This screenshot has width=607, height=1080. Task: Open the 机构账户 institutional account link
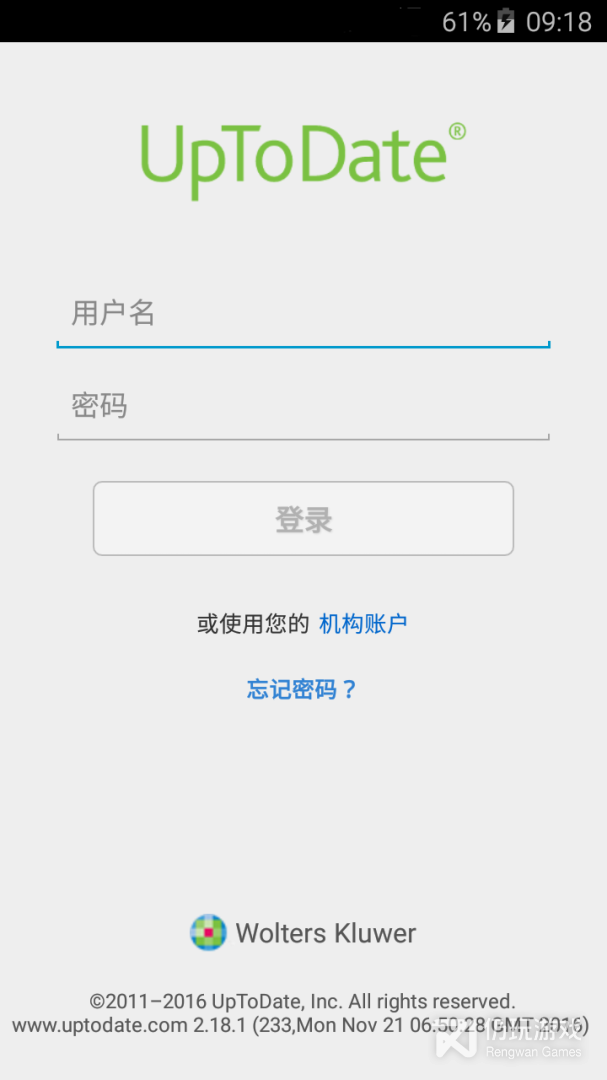(x=363, y=624)
